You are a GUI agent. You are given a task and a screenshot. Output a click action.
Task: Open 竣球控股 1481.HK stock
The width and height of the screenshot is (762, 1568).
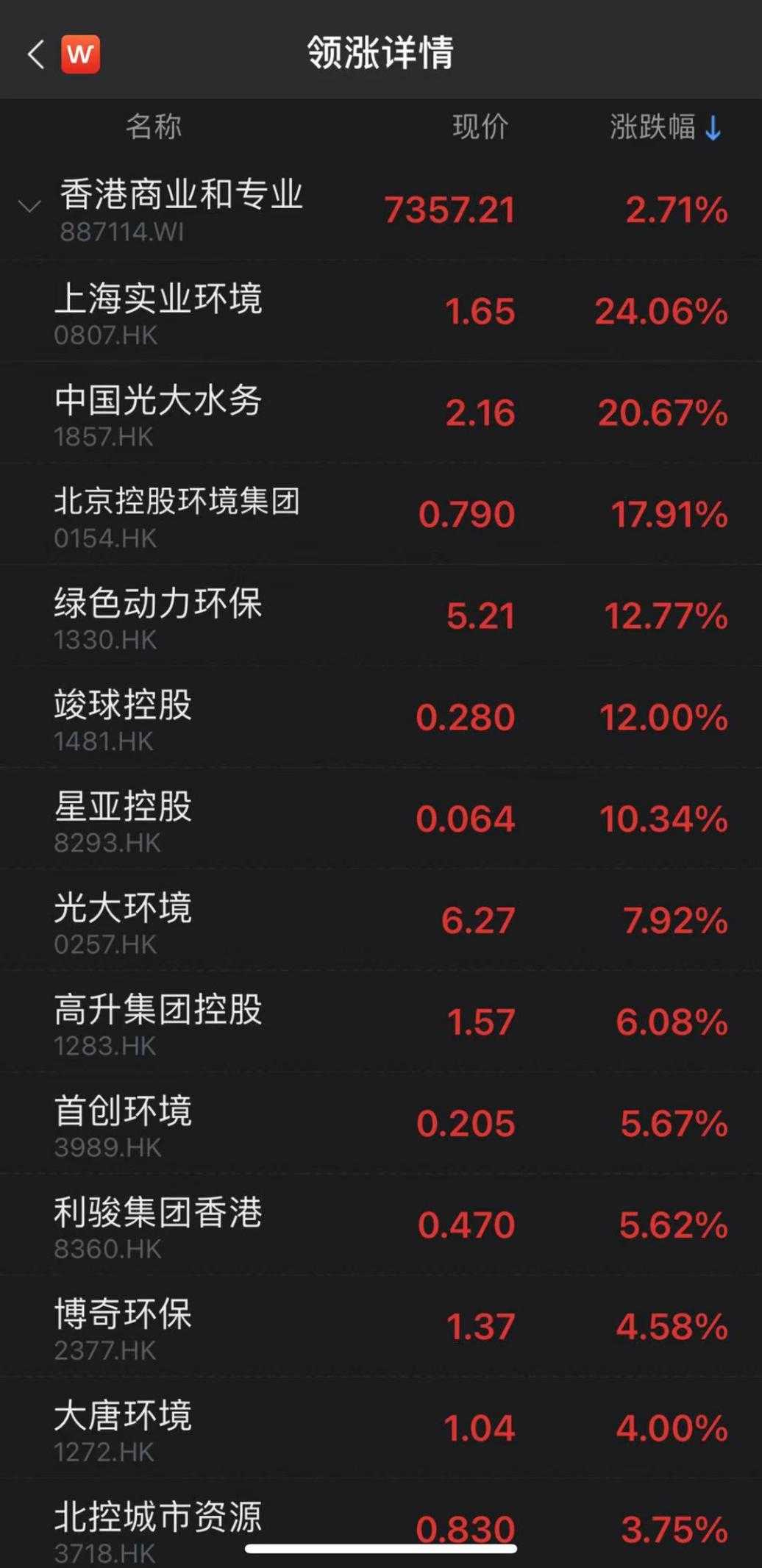(x=381, y=718)
